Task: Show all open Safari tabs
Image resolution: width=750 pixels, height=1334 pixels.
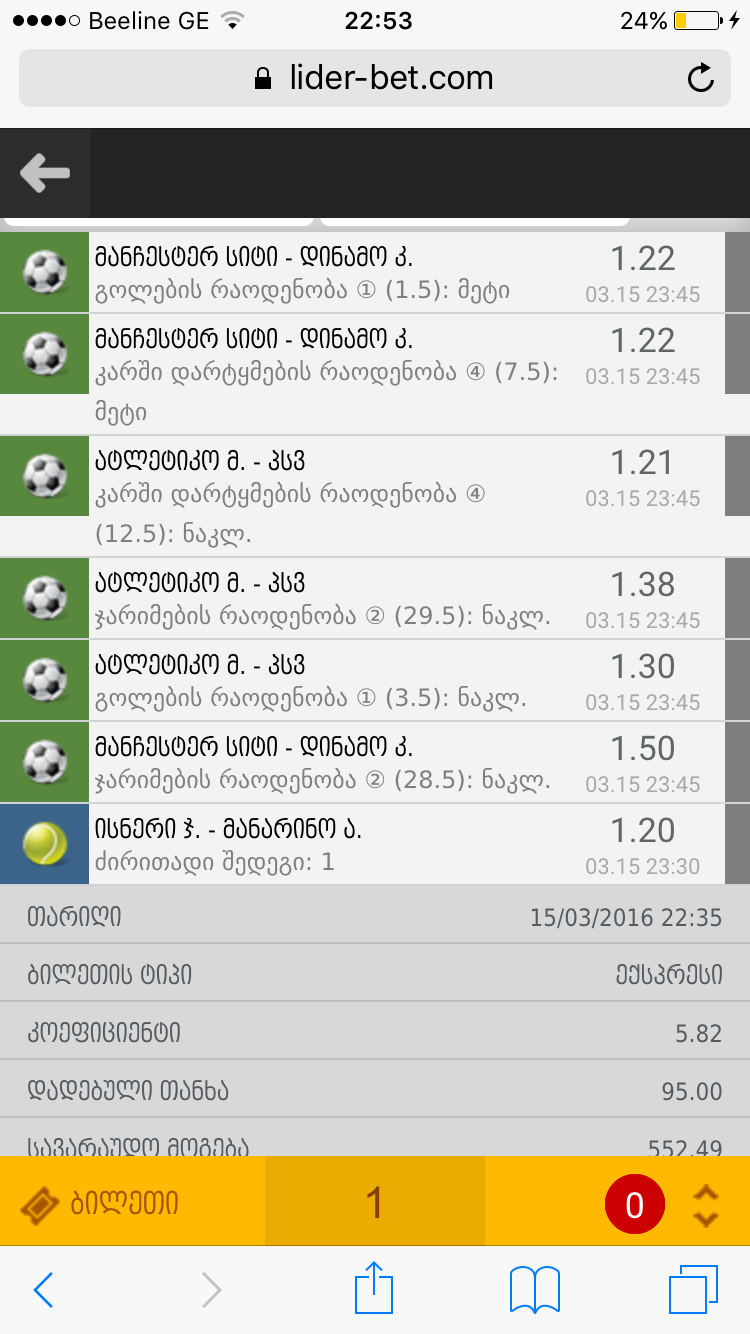Action: point(693,1290)
